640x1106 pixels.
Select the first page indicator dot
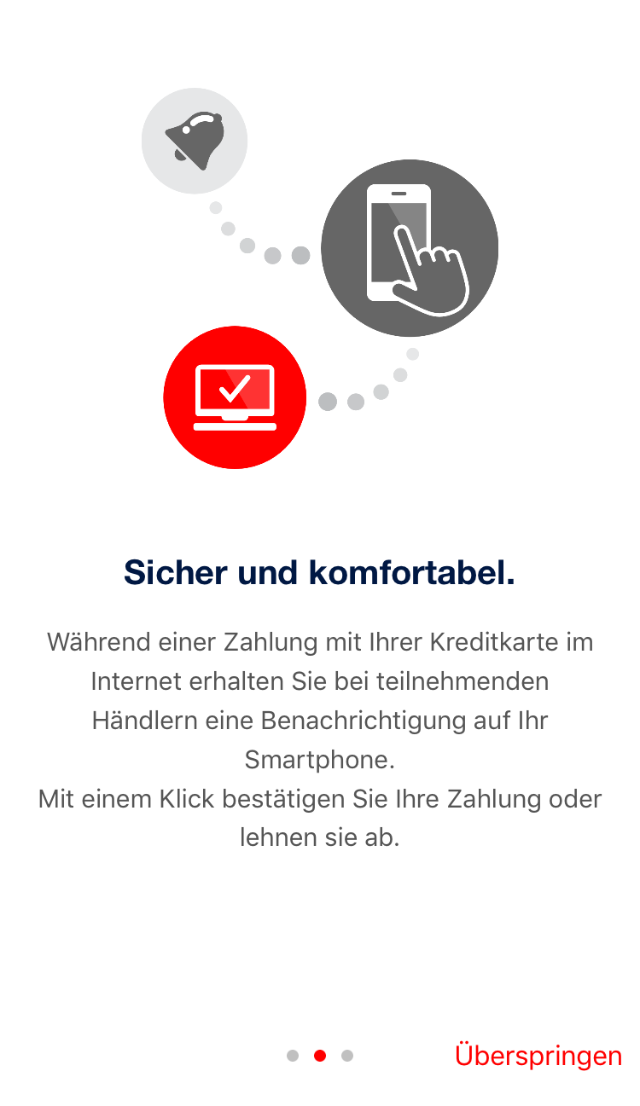click(292, 1055)
